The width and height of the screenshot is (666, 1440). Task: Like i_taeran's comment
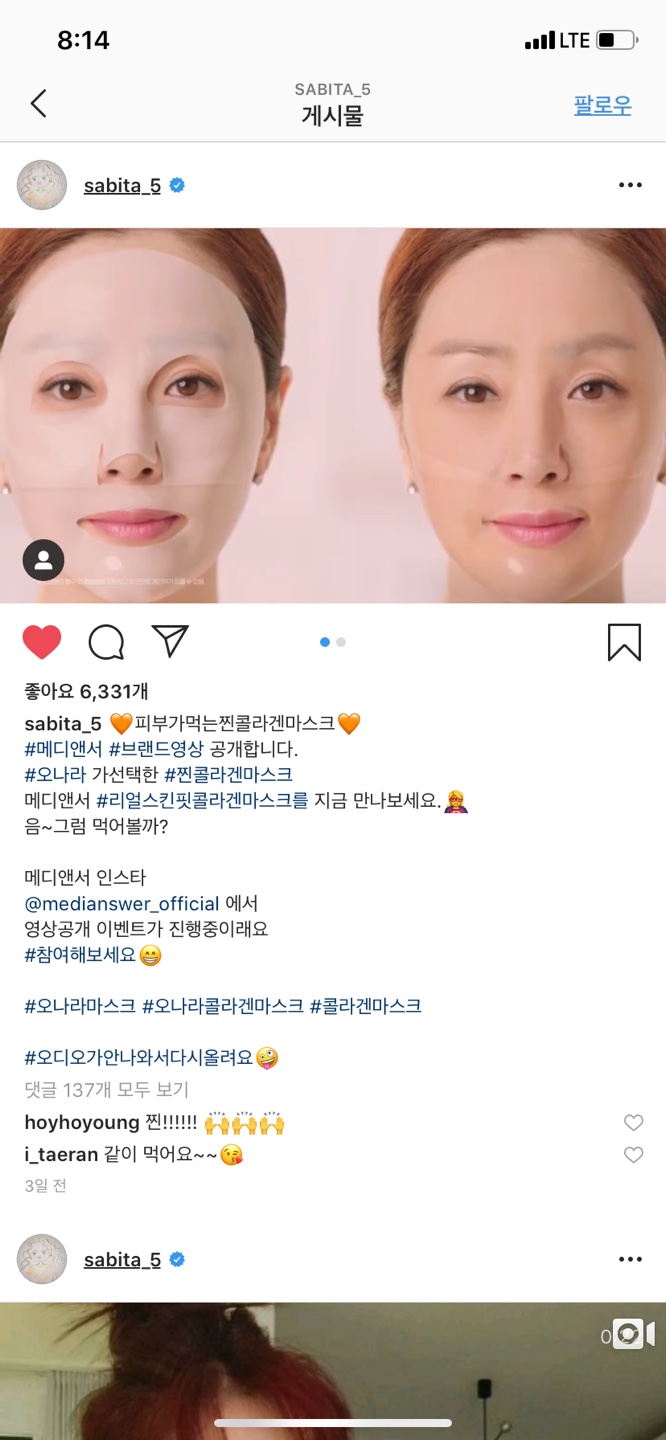[x=633, y=1155]
